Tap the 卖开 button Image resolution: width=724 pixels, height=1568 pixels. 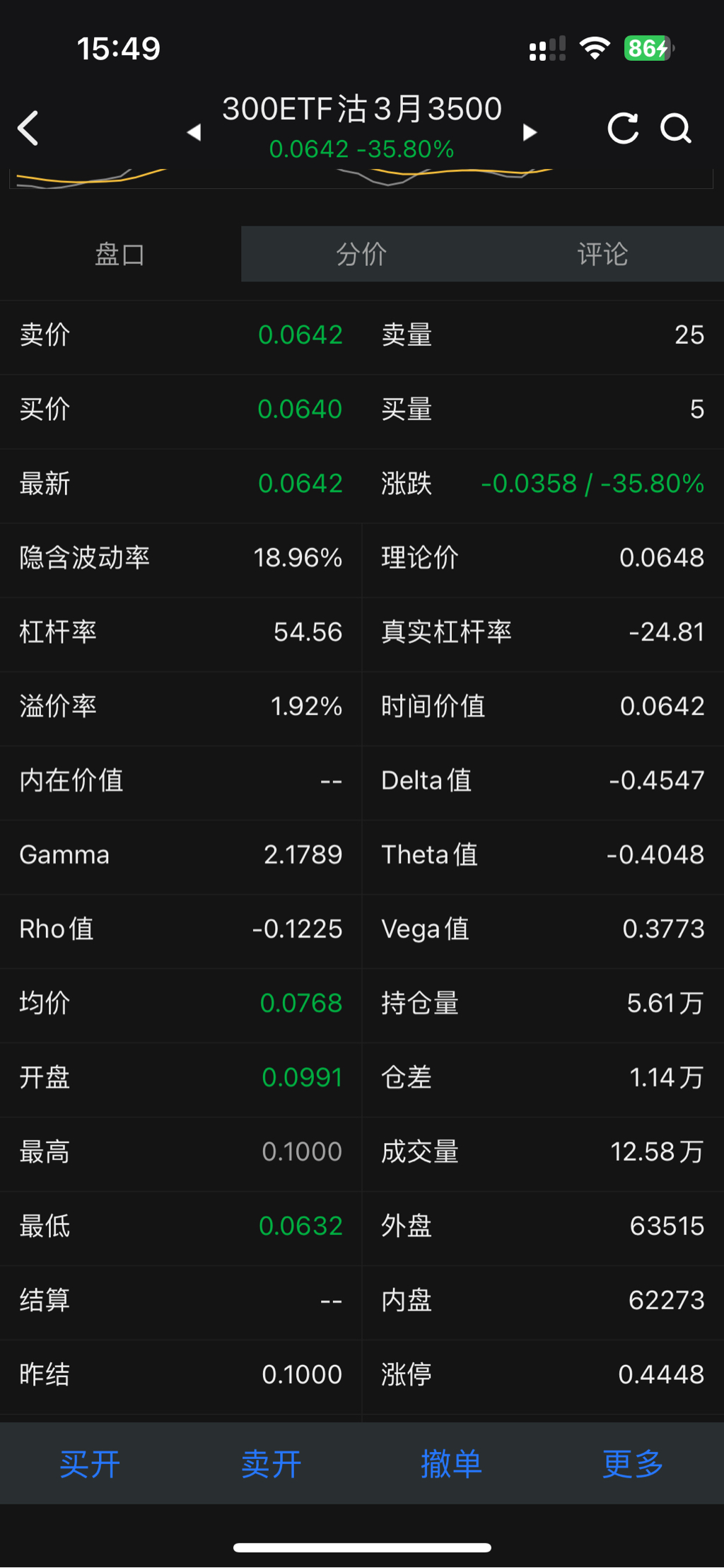click(x=271, y=1463)
